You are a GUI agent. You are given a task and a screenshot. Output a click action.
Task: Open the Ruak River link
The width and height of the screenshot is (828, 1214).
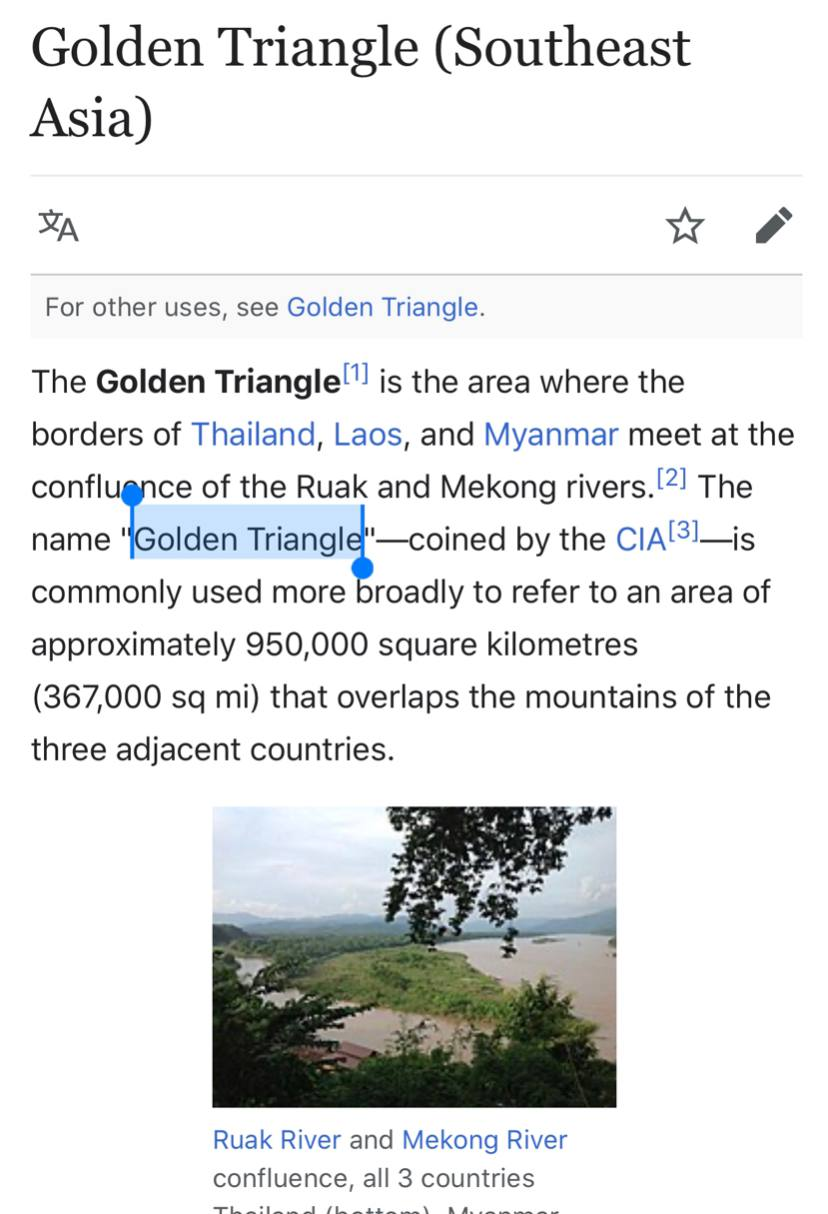[277, 1140]
